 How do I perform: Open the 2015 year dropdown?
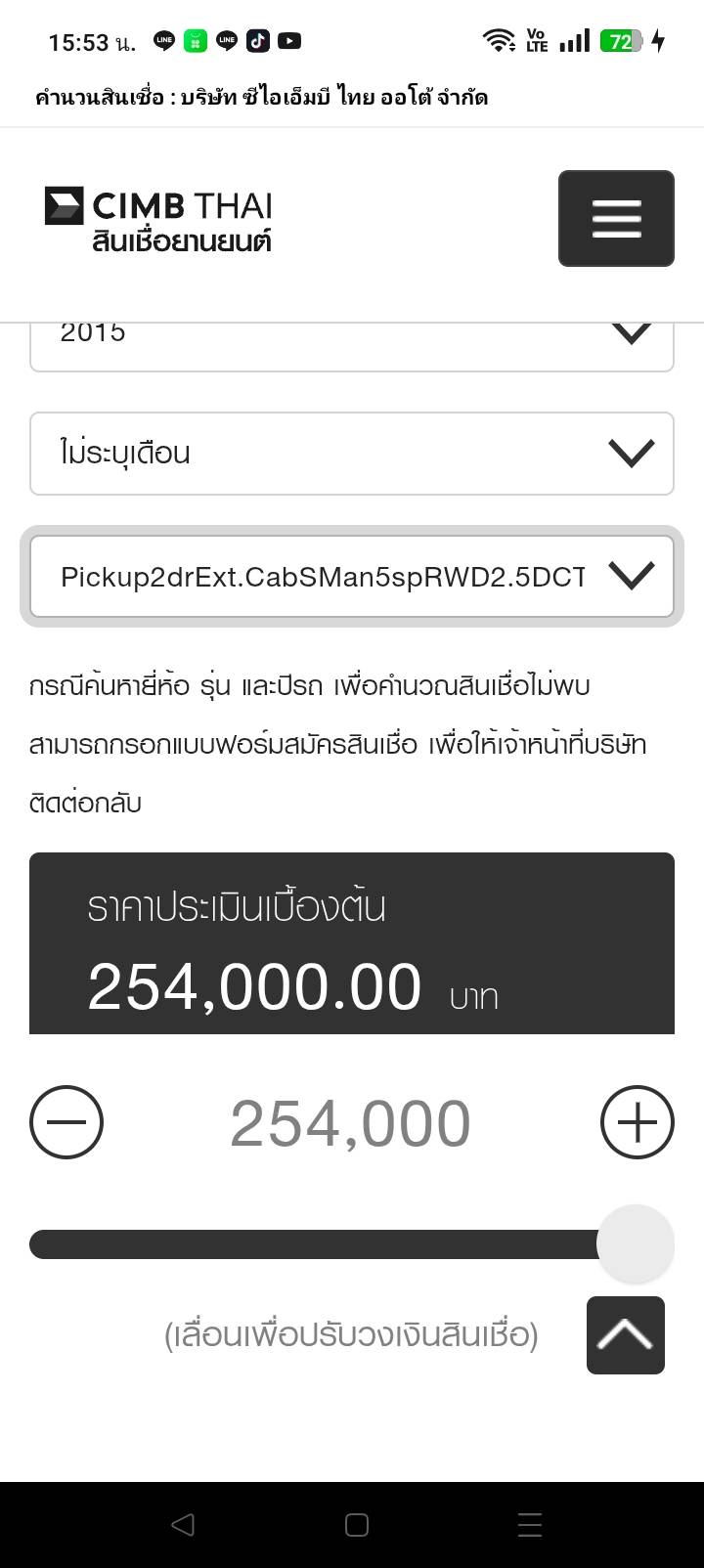(352, 344)
